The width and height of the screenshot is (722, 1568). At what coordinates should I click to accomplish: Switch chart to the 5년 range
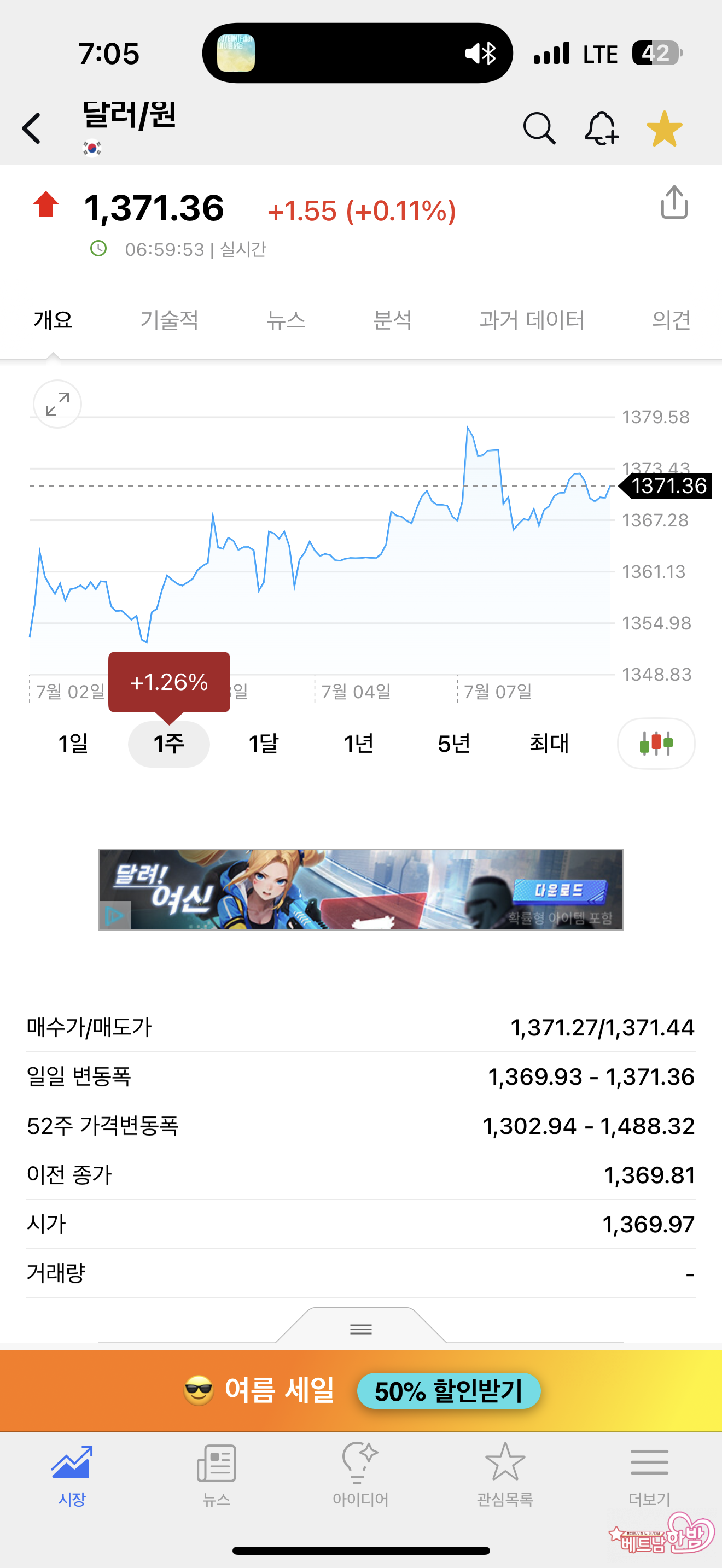click(x=454, y=743)
